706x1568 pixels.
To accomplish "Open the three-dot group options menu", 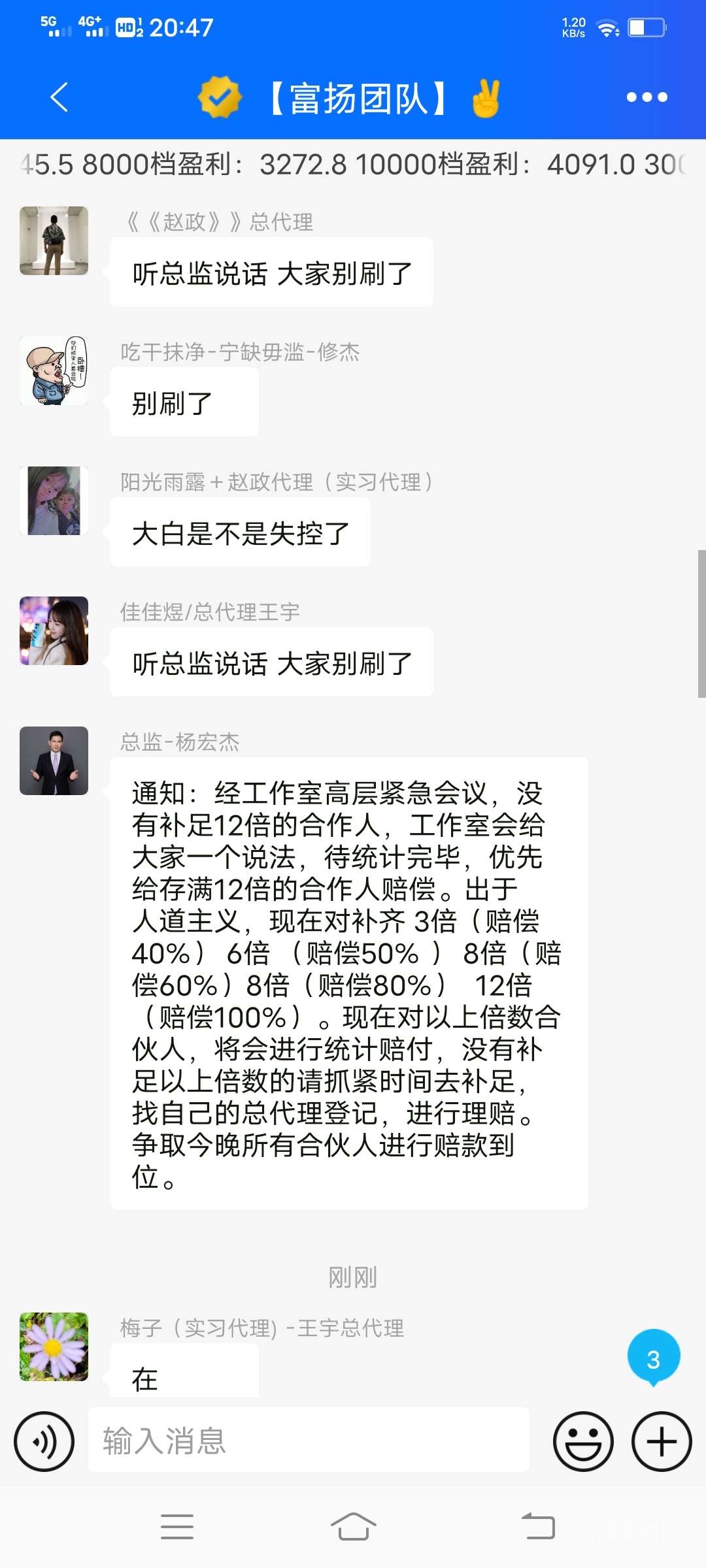I will pyautogui.click(x=647, y=98).
